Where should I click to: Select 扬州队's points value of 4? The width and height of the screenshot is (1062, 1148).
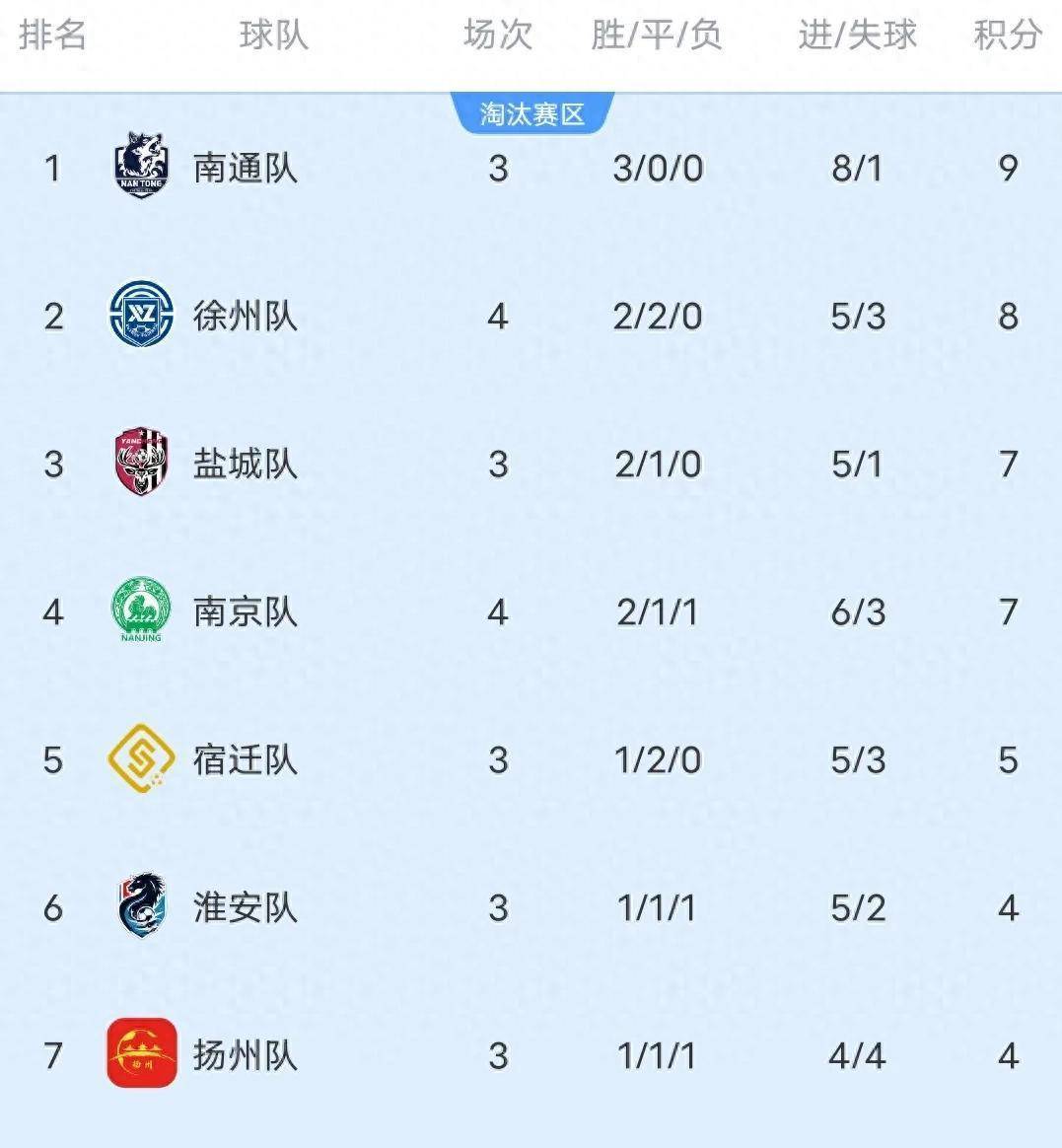1008,1057
